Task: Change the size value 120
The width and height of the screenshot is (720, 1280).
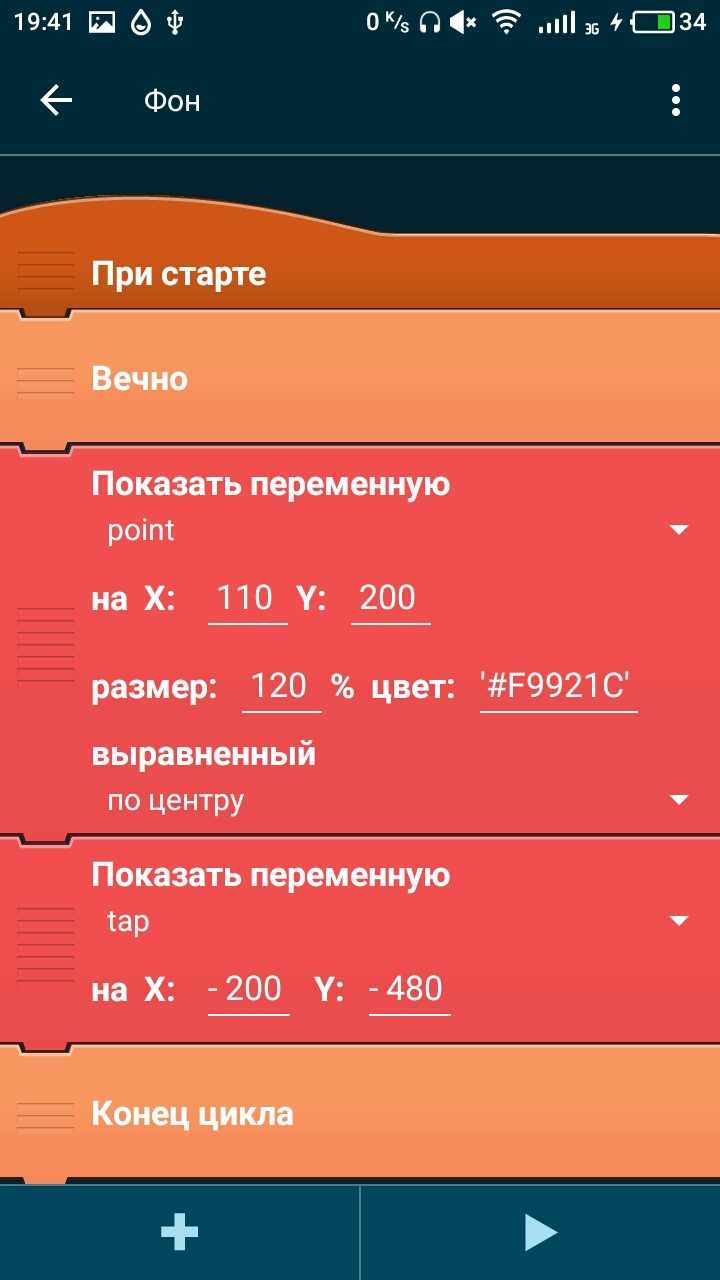Action: coord(281,688)
